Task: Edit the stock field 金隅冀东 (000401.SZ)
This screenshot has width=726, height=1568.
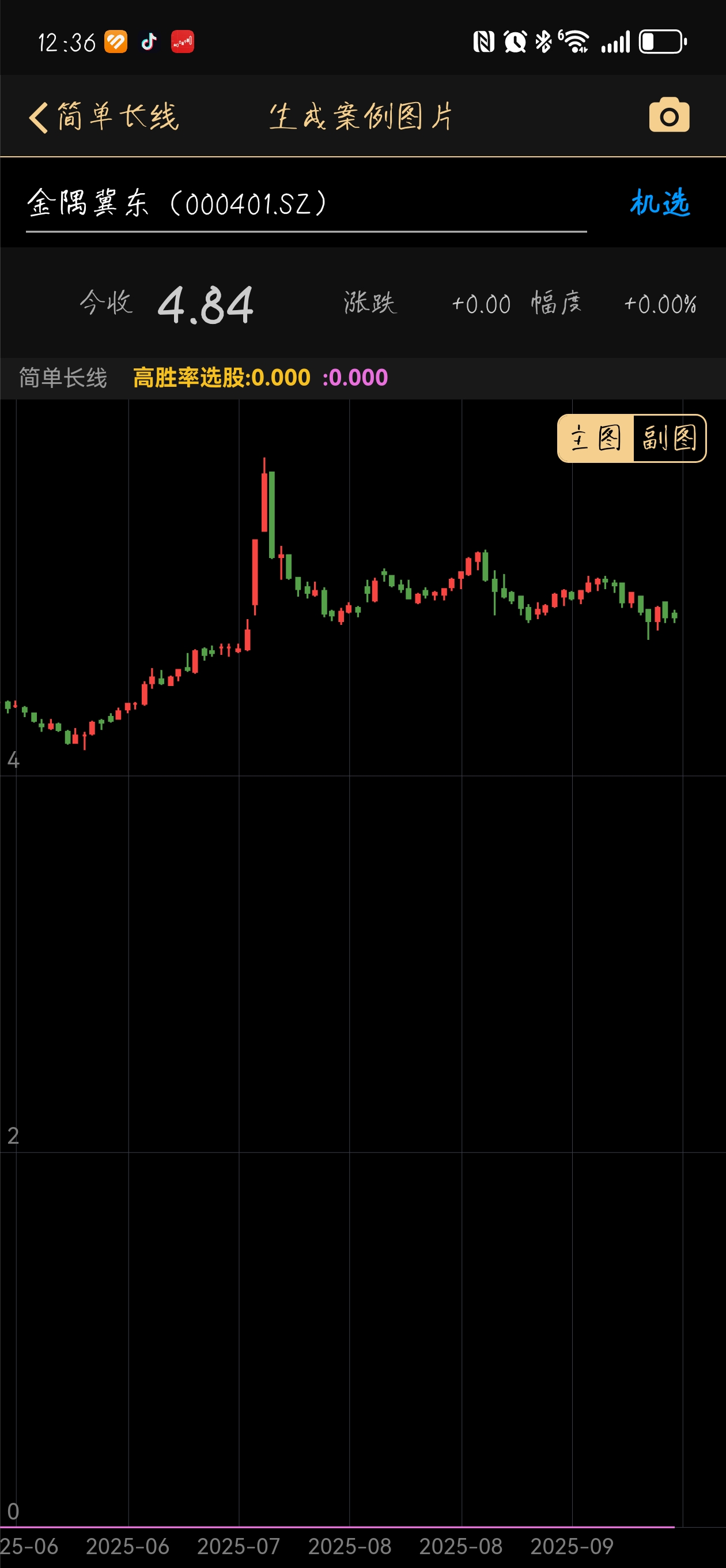Action: coord(306,204)
